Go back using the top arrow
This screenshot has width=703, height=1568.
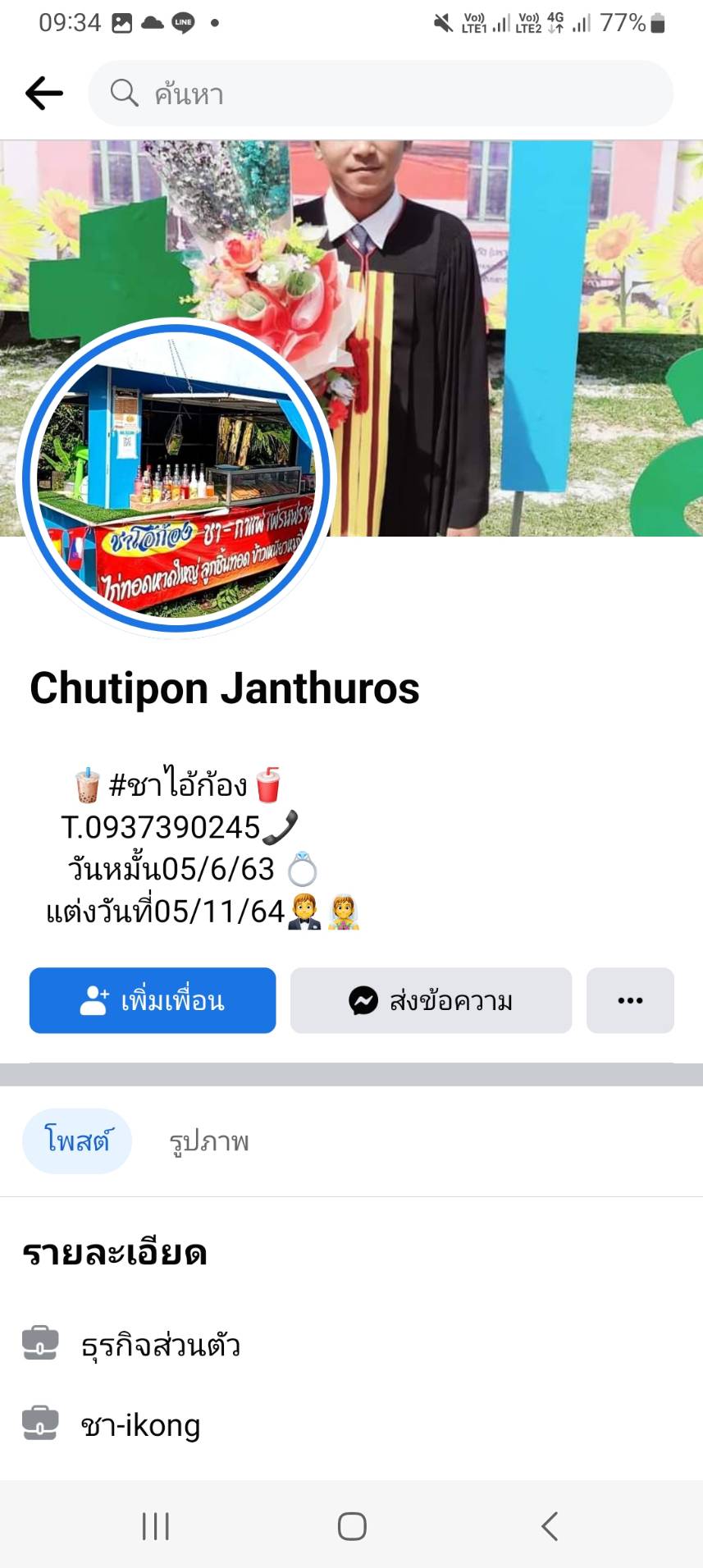point(44,94)
